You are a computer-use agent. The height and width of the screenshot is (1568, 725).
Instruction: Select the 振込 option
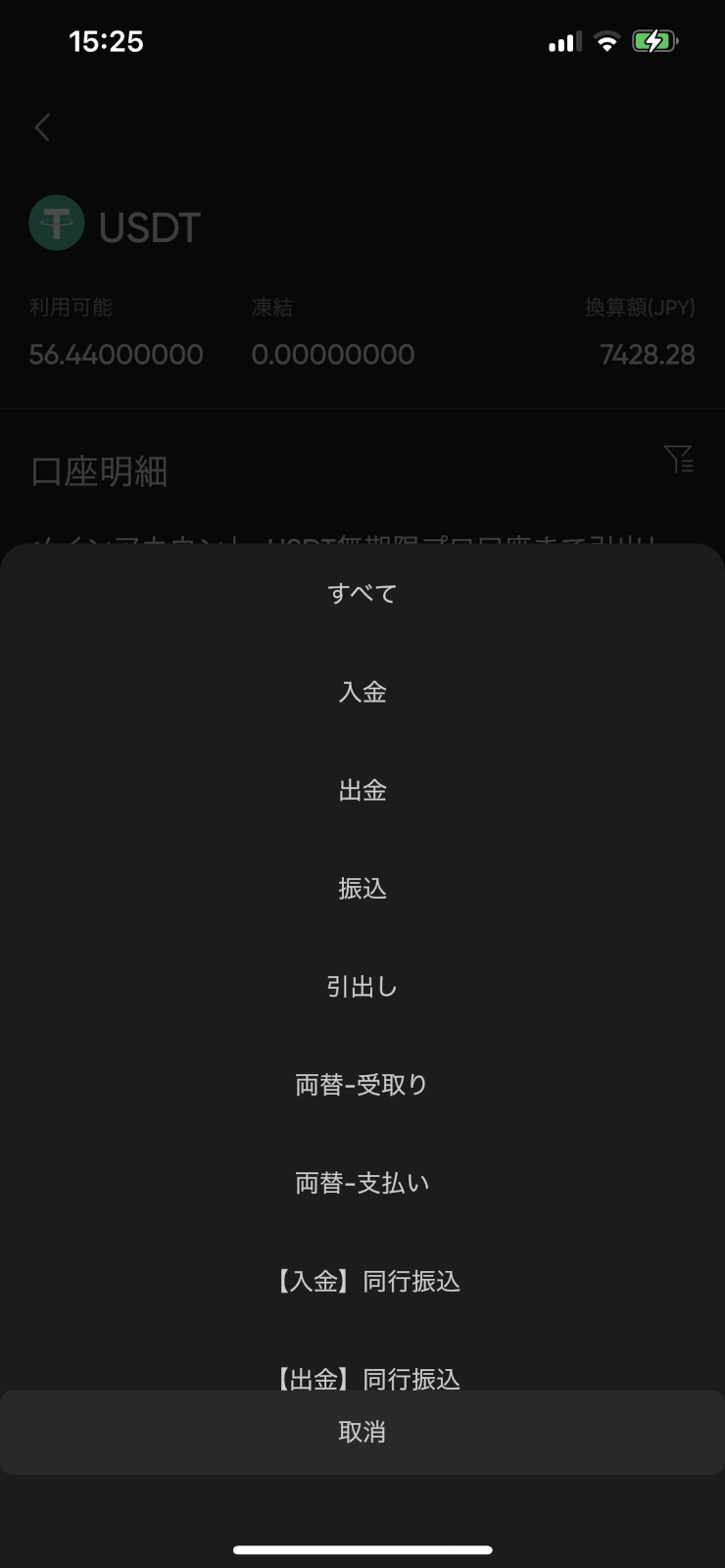pyautogui.click(x=362, y=888)
